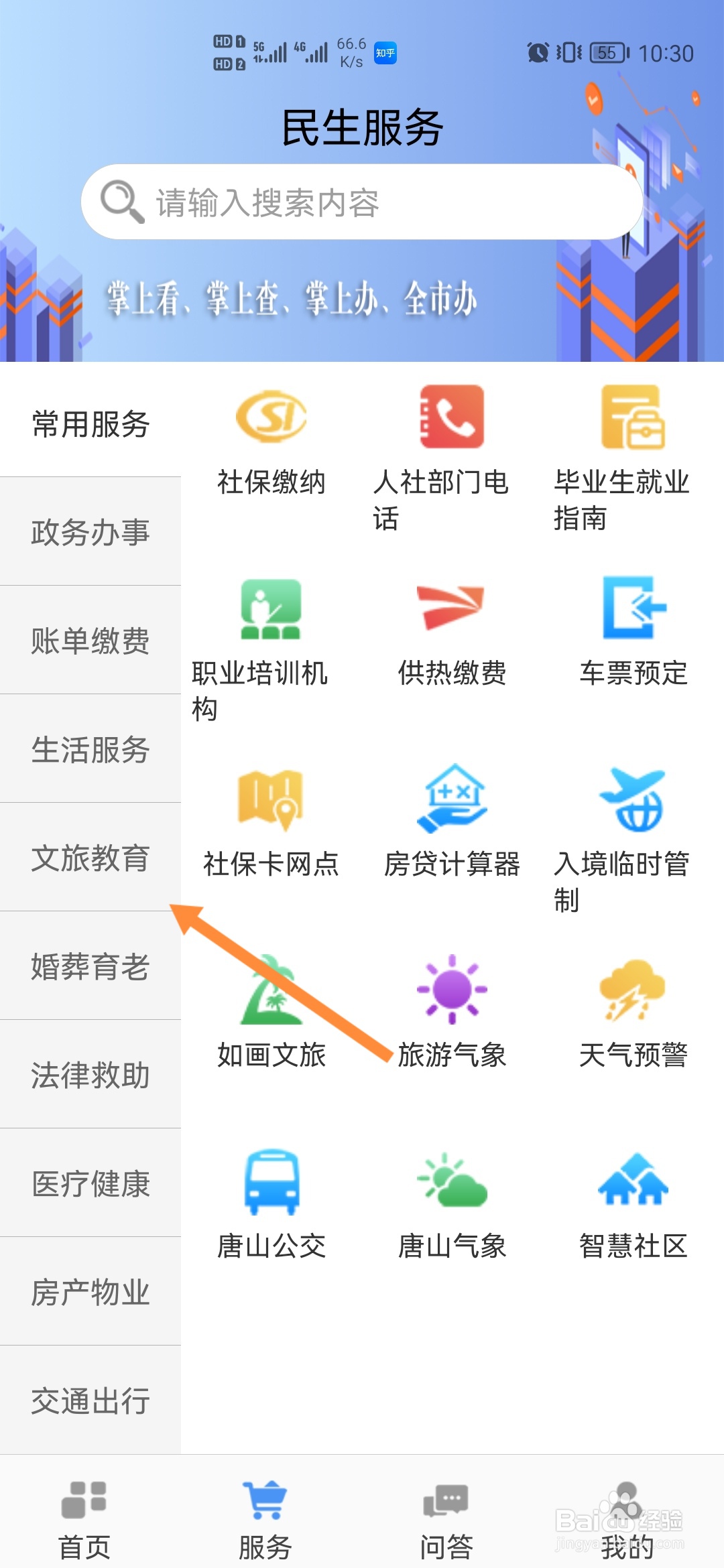Tap the search input field
This screenshot has width=724, height=1568.
[x=362, y=202]
